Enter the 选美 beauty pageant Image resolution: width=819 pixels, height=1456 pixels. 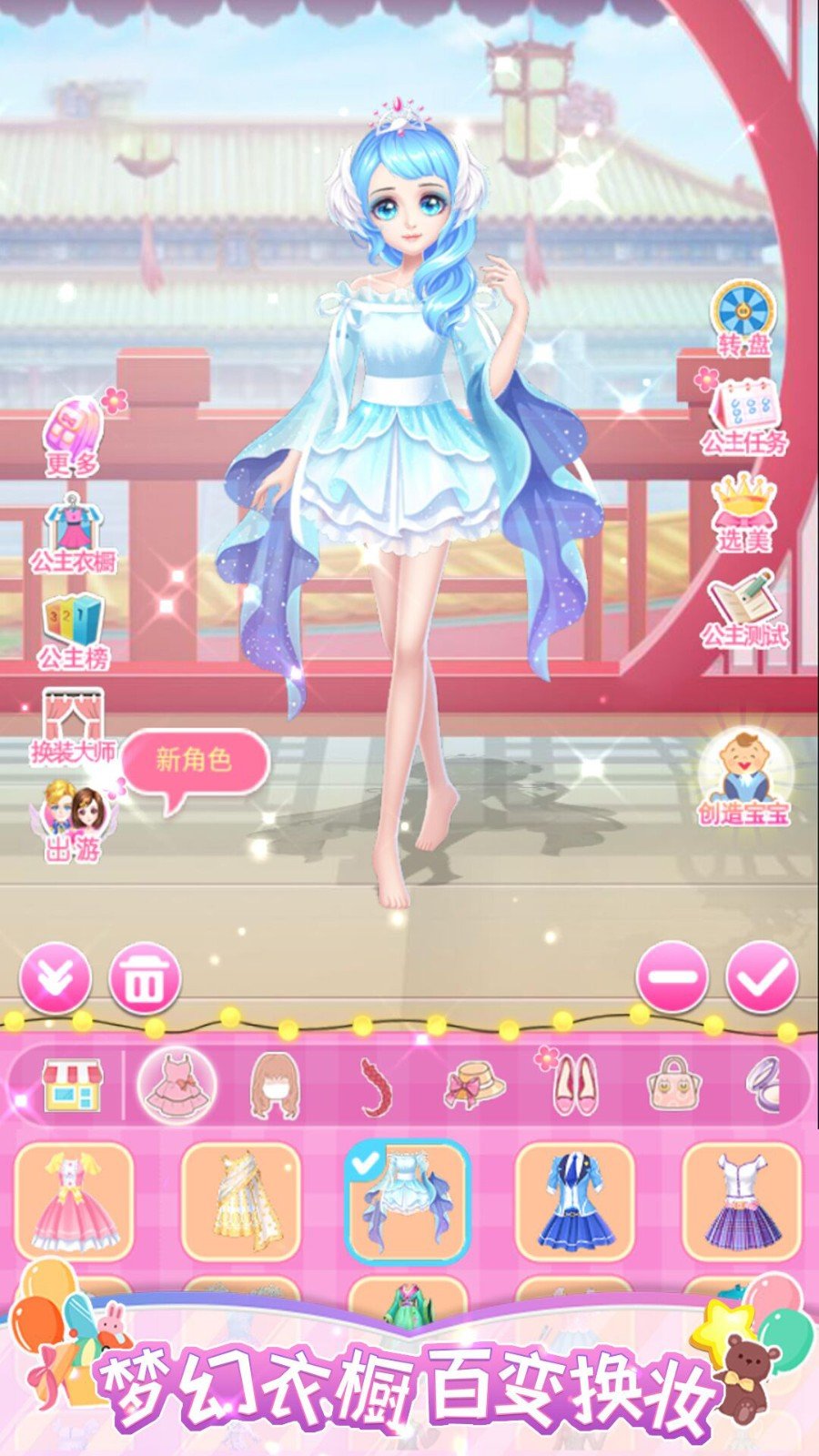742,514
